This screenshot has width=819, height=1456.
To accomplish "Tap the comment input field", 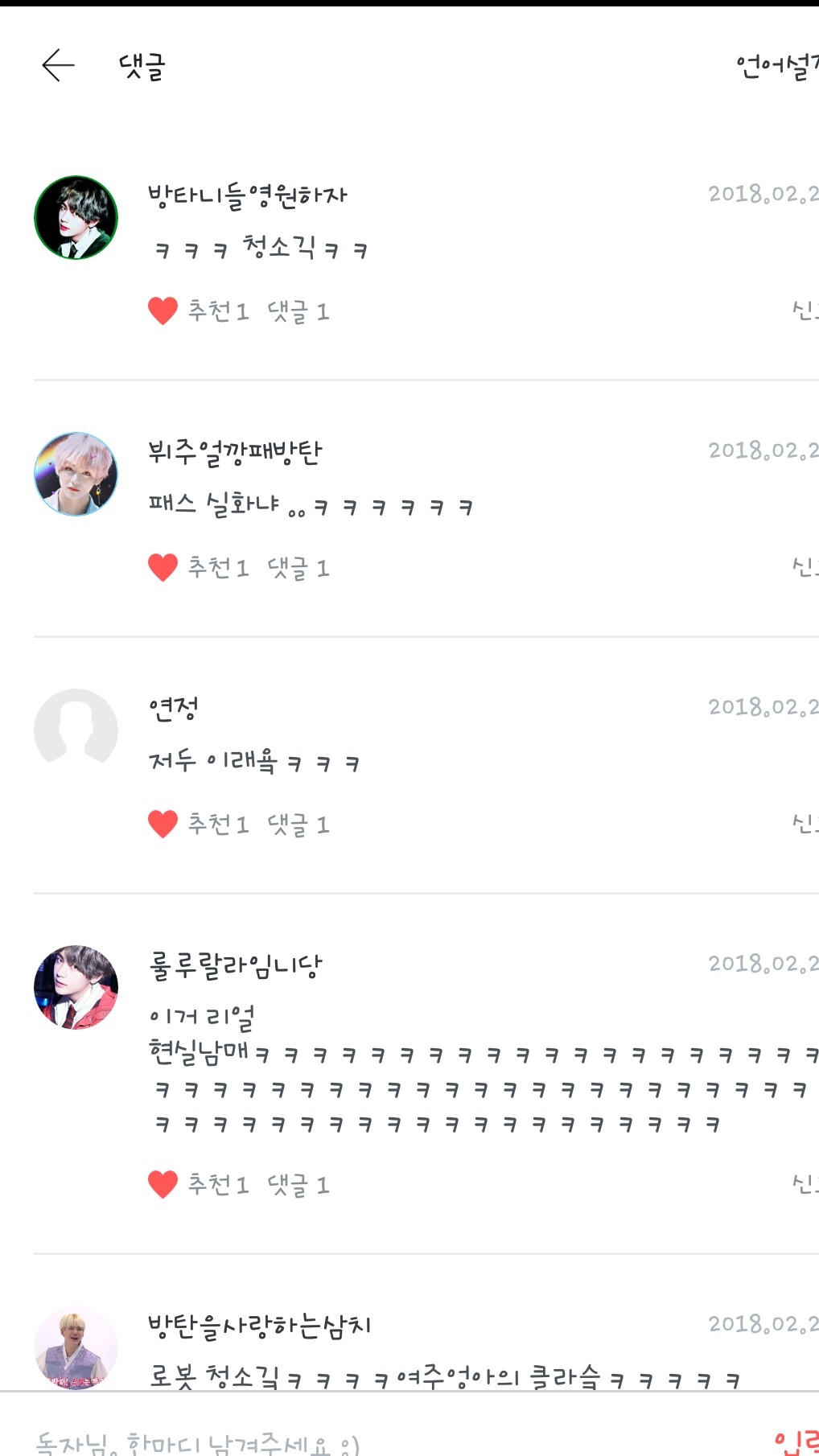I will pyautogui.click(x=362, y=1440).
